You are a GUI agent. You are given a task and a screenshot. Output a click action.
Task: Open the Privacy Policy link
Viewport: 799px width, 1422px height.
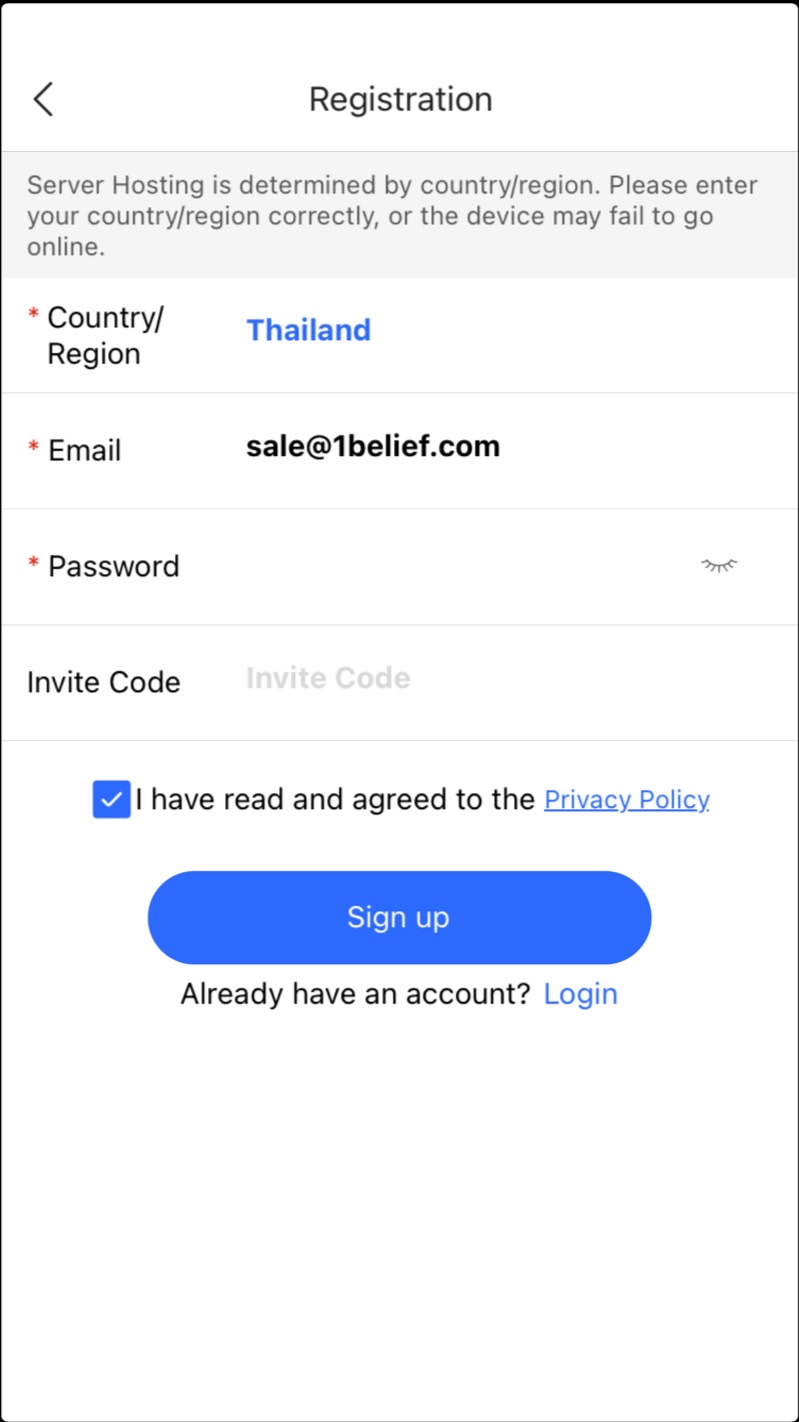click(626, 800)
